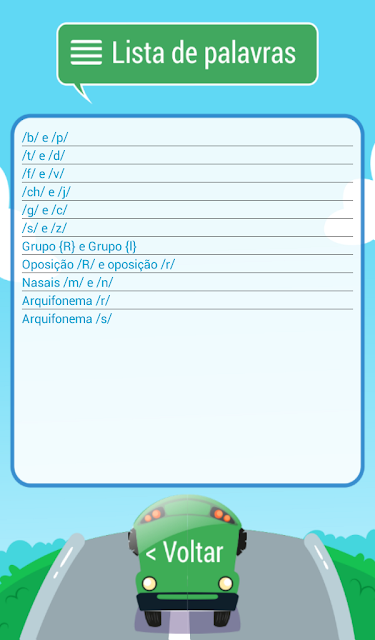Select Nasais /m/ e /n/
This screenshot has width=375, height=640.
(x=187, y=282)
